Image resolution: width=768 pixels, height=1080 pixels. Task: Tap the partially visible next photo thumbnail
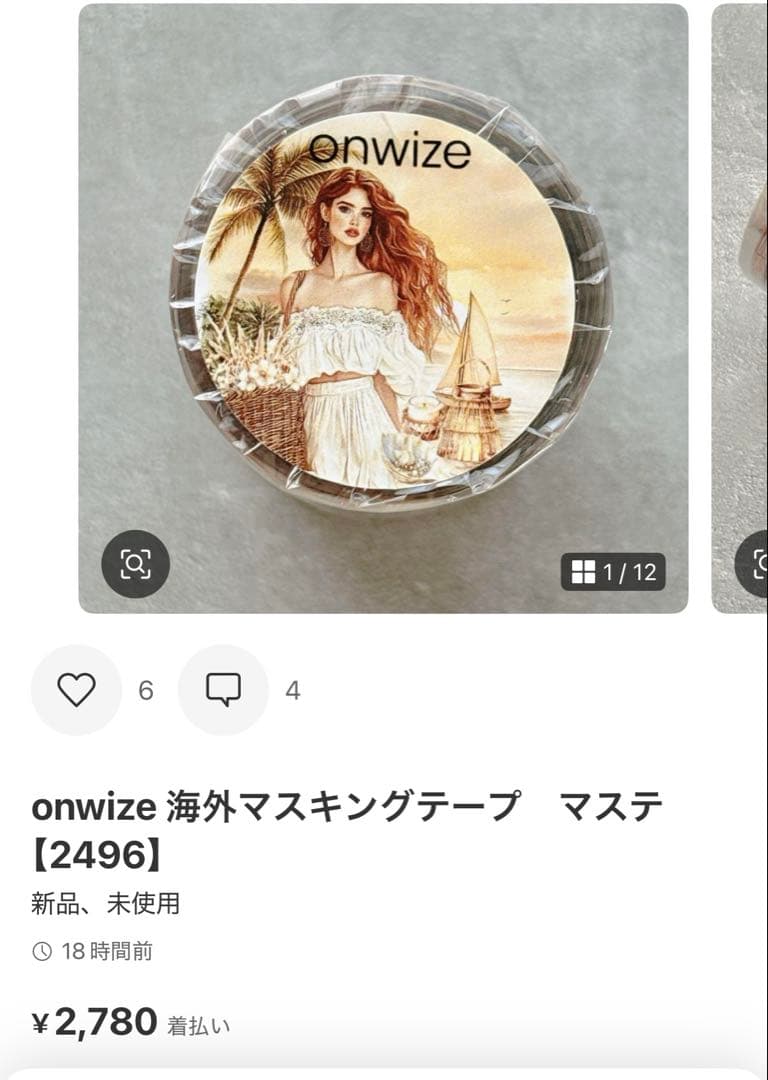point(740,300)
